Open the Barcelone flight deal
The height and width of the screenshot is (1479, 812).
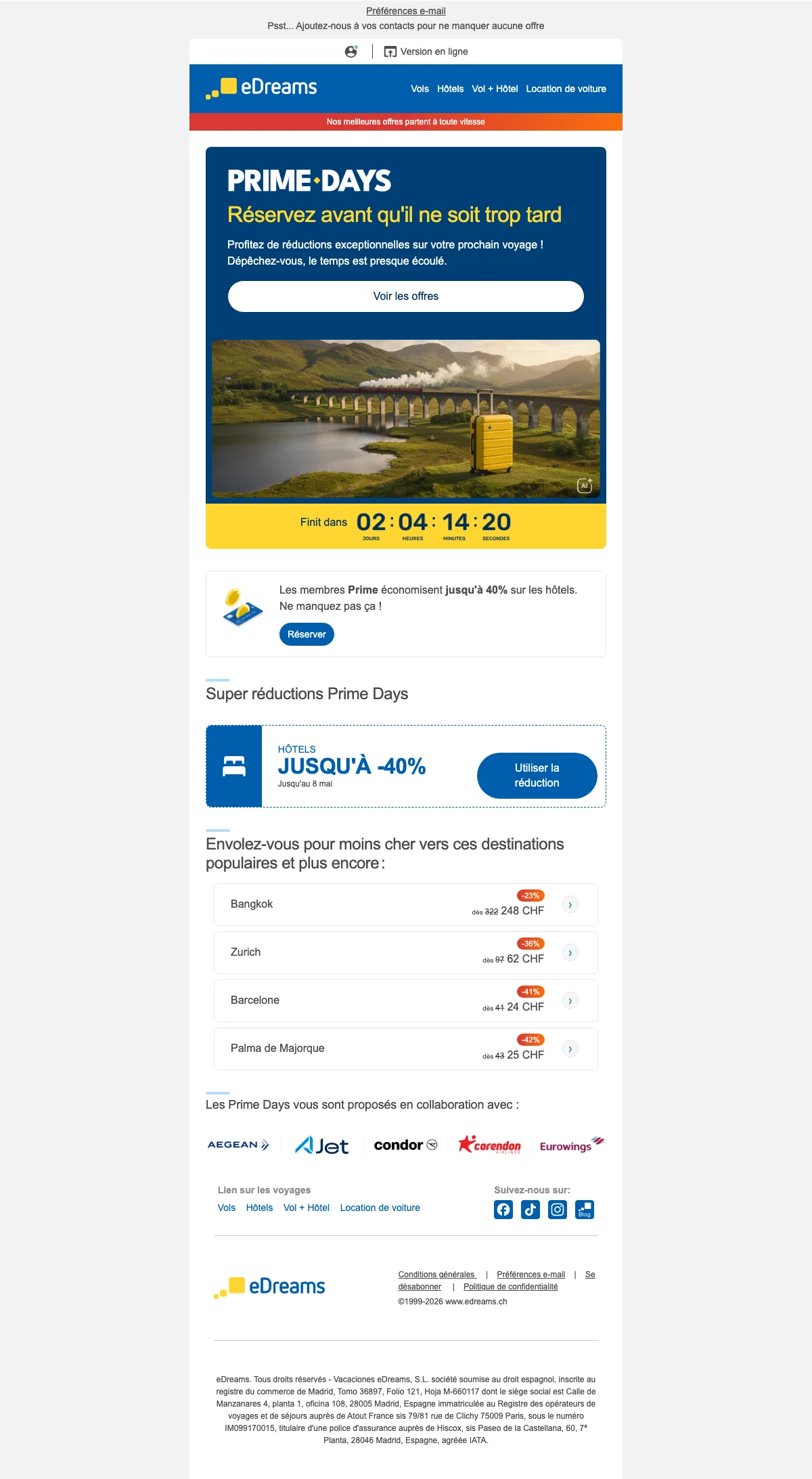coord(406,1000)
